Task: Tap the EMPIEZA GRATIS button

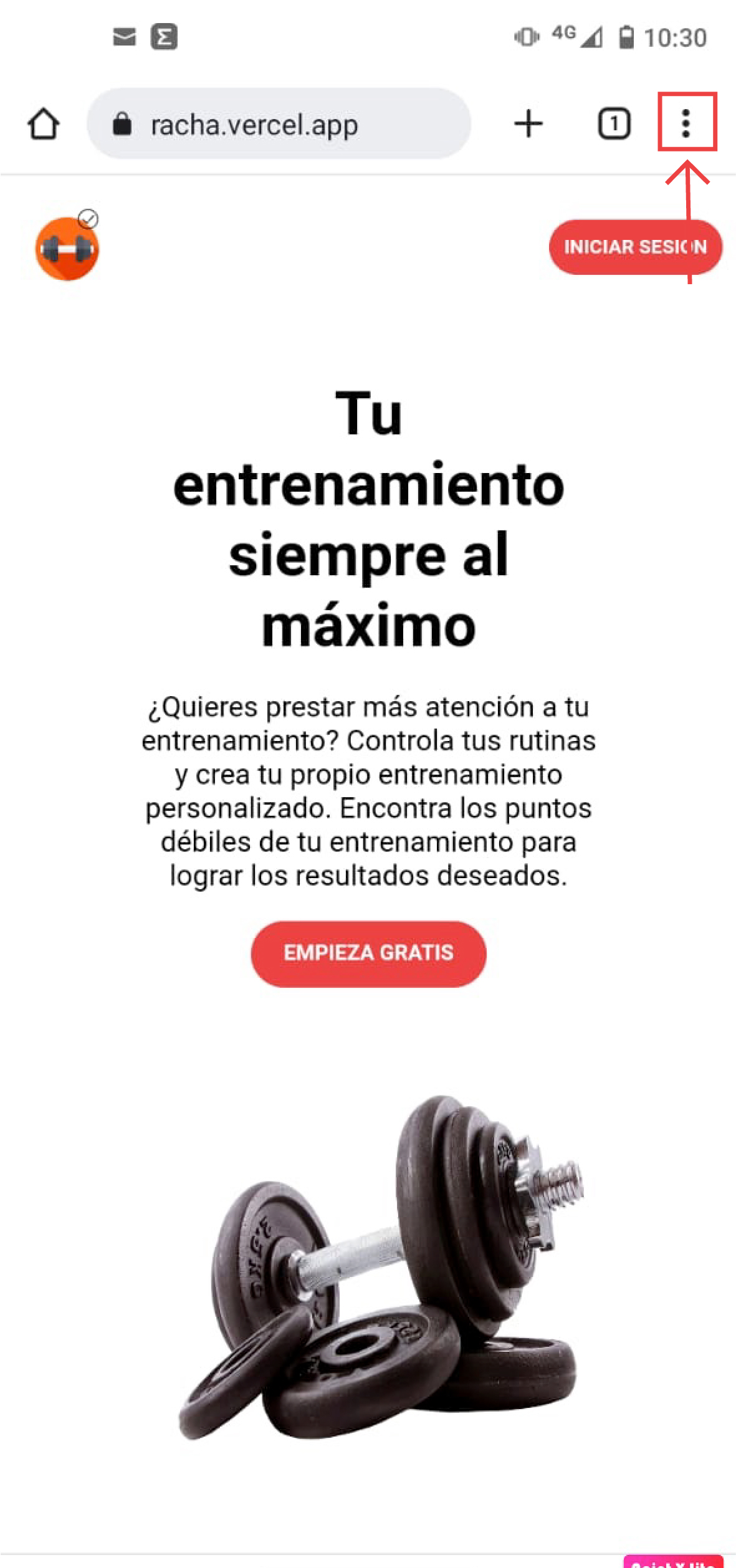Action: pyautogui.click(x=368, y=953)
